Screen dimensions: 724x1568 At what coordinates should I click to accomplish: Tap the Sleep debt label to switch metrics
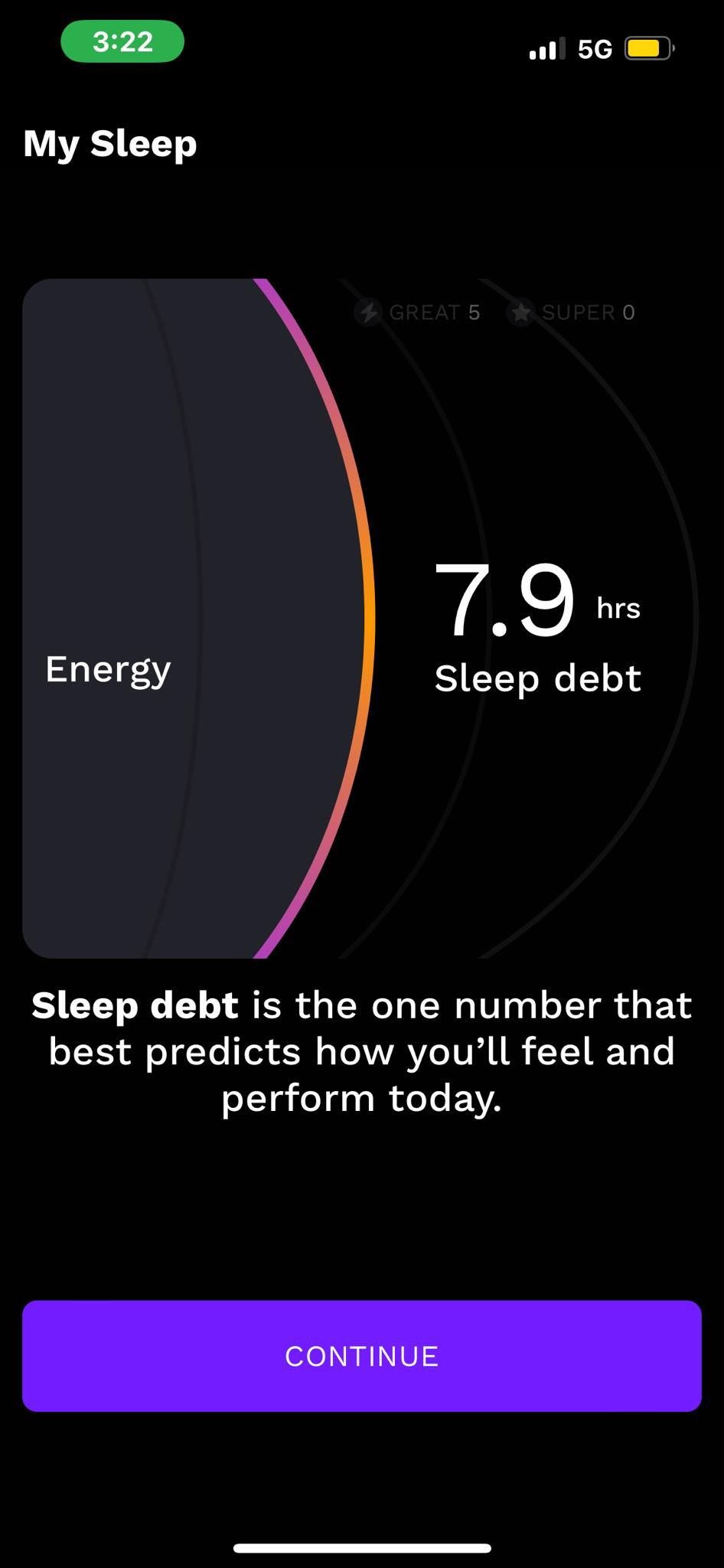pyautogui.click(x=538, y=677)
